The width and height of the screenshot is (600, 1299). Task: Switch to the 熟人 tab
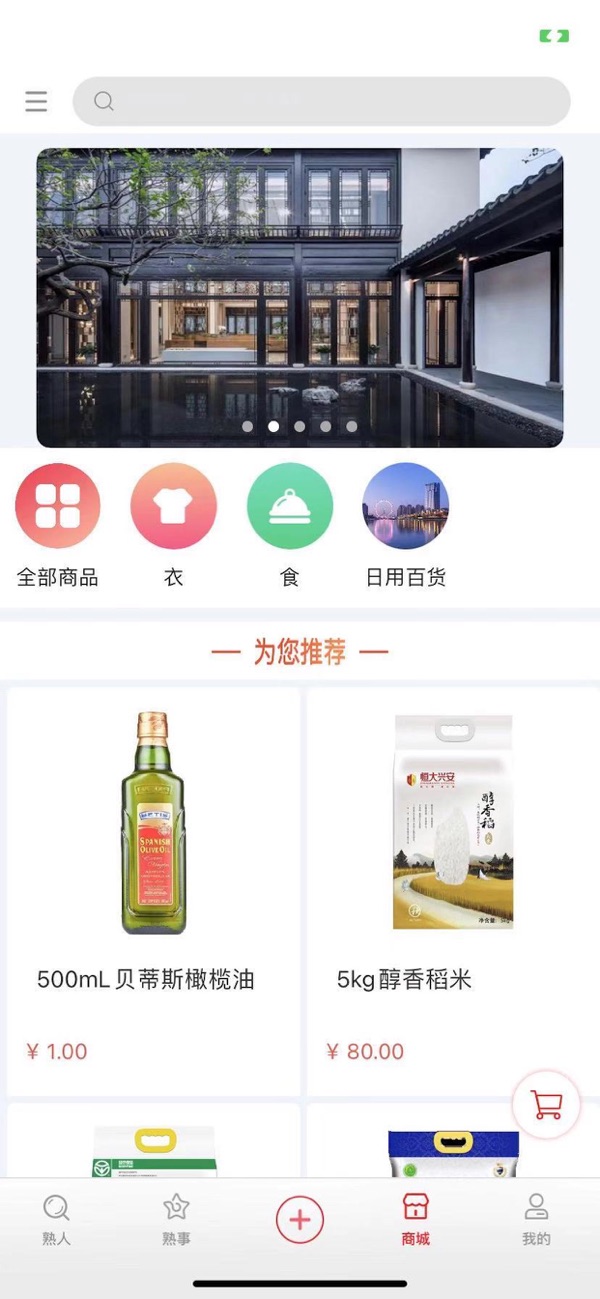[x=57, y=1220]
